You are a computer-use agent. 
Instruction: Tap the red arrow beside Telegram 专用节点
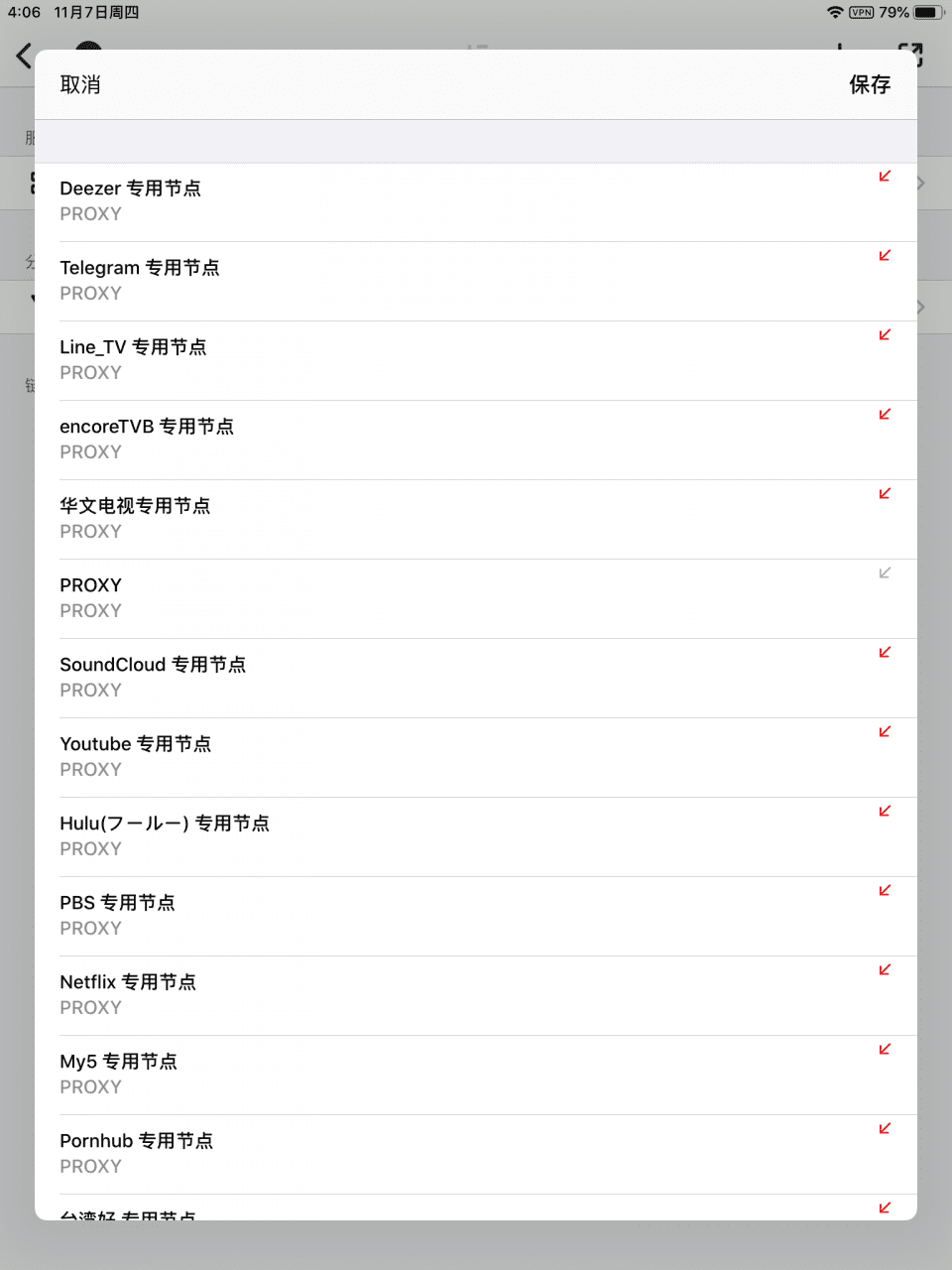point(884,255)
